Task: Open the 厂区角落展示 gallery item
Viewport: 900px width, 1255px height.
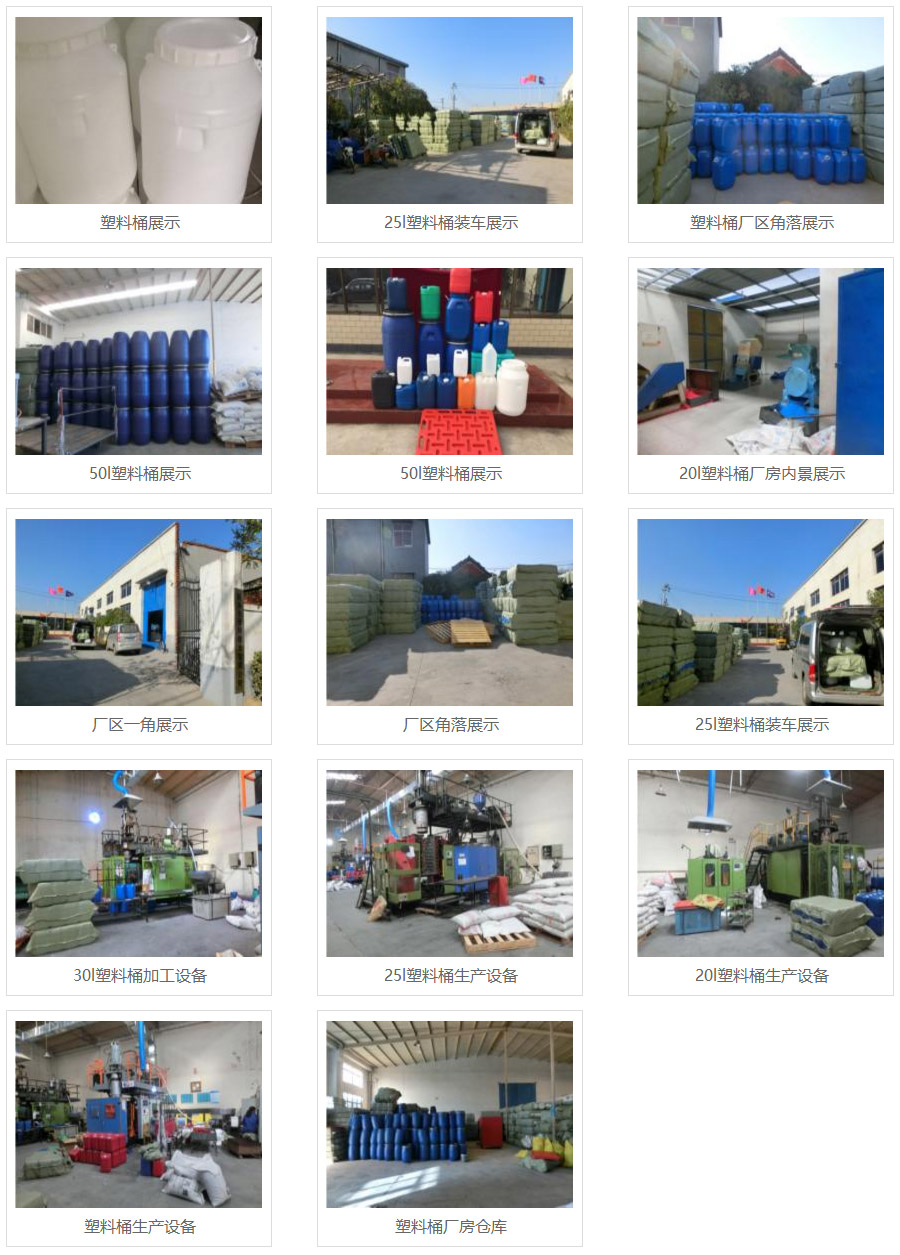Action: tap(449, 612)
